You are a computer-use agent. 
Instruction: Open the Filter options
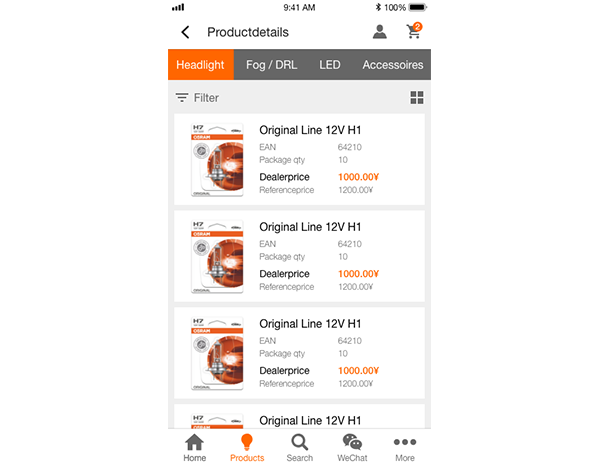197,98
